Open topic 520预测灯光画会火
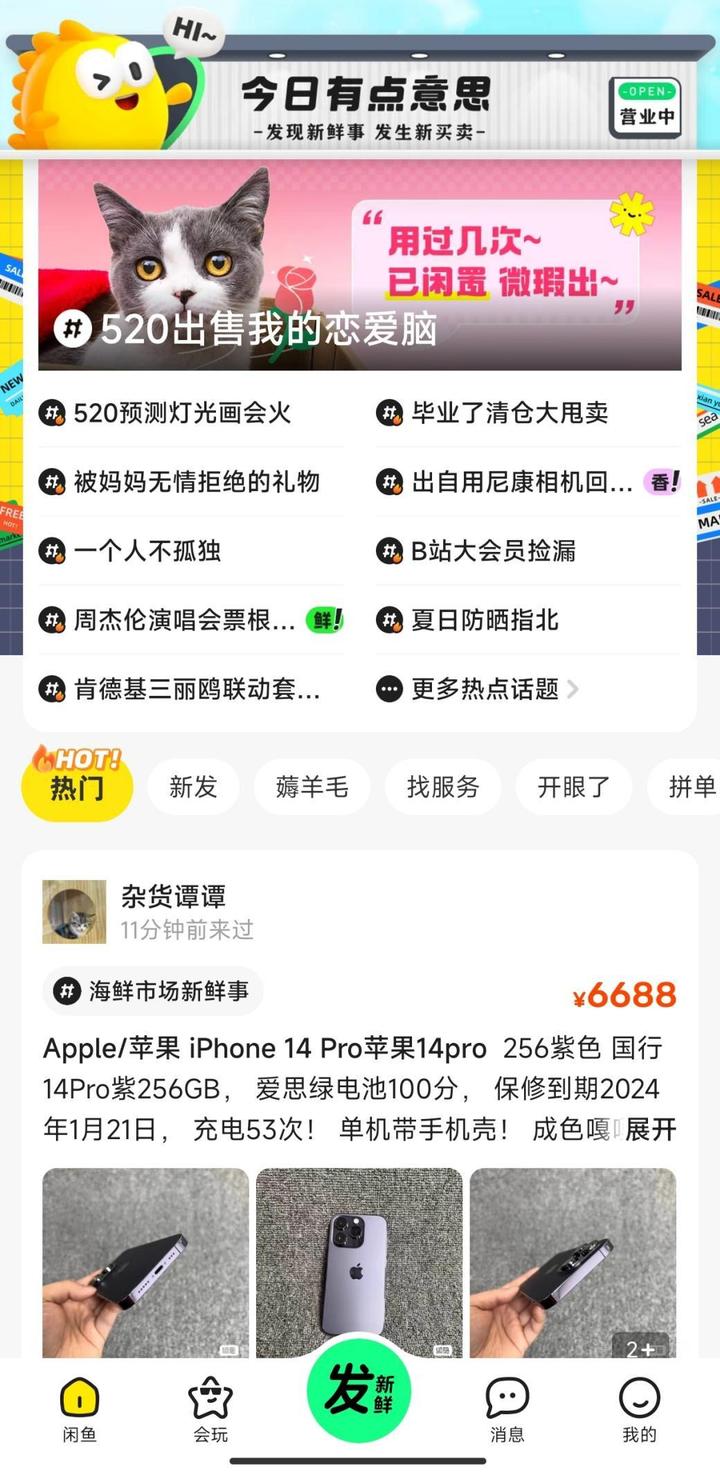This screenshot has height=1475, width=720. coord(182,413)
